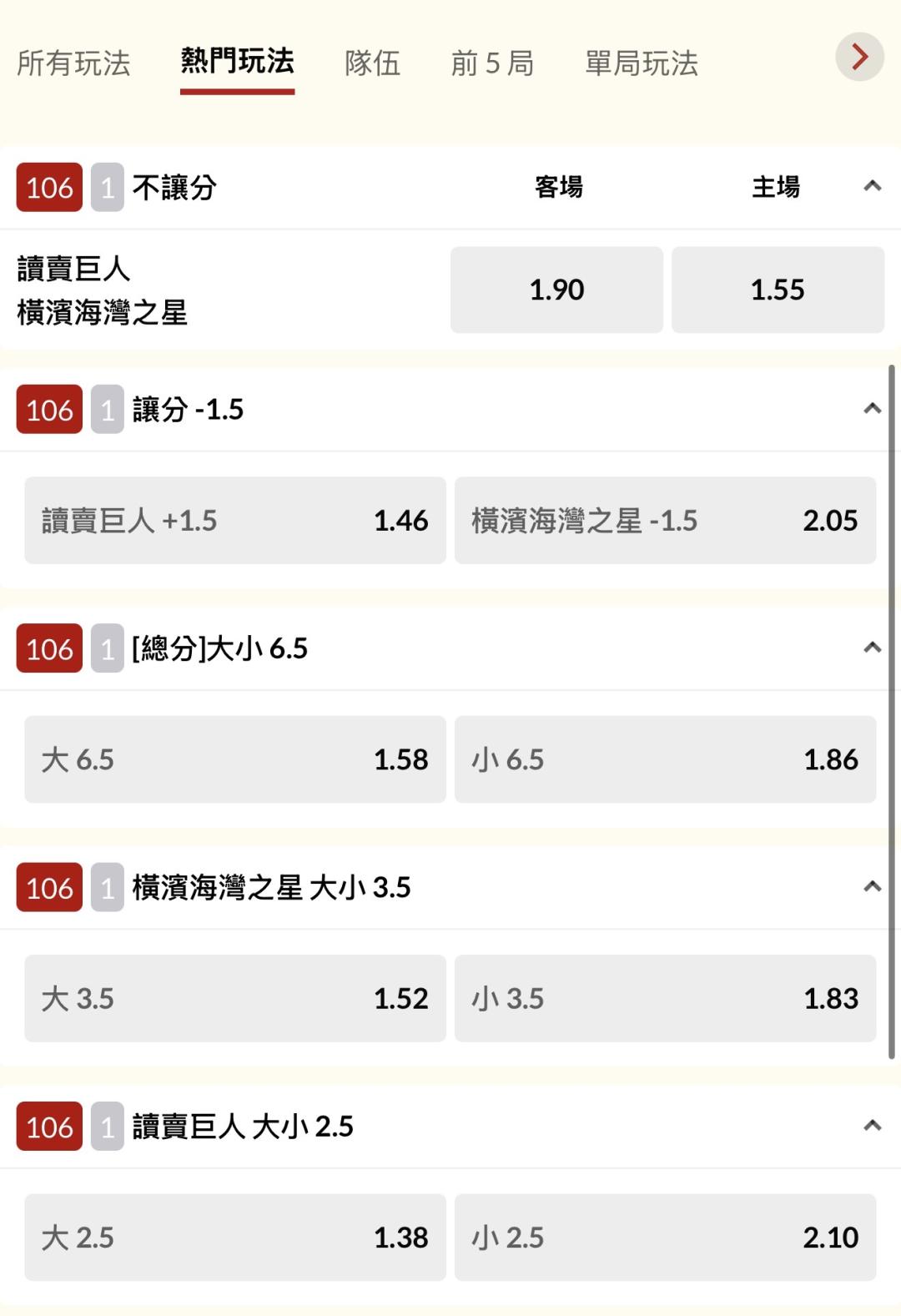Viewport: 901px width, 1316px height.
Task: Open the 隊伍 tab
Action: 372,63
